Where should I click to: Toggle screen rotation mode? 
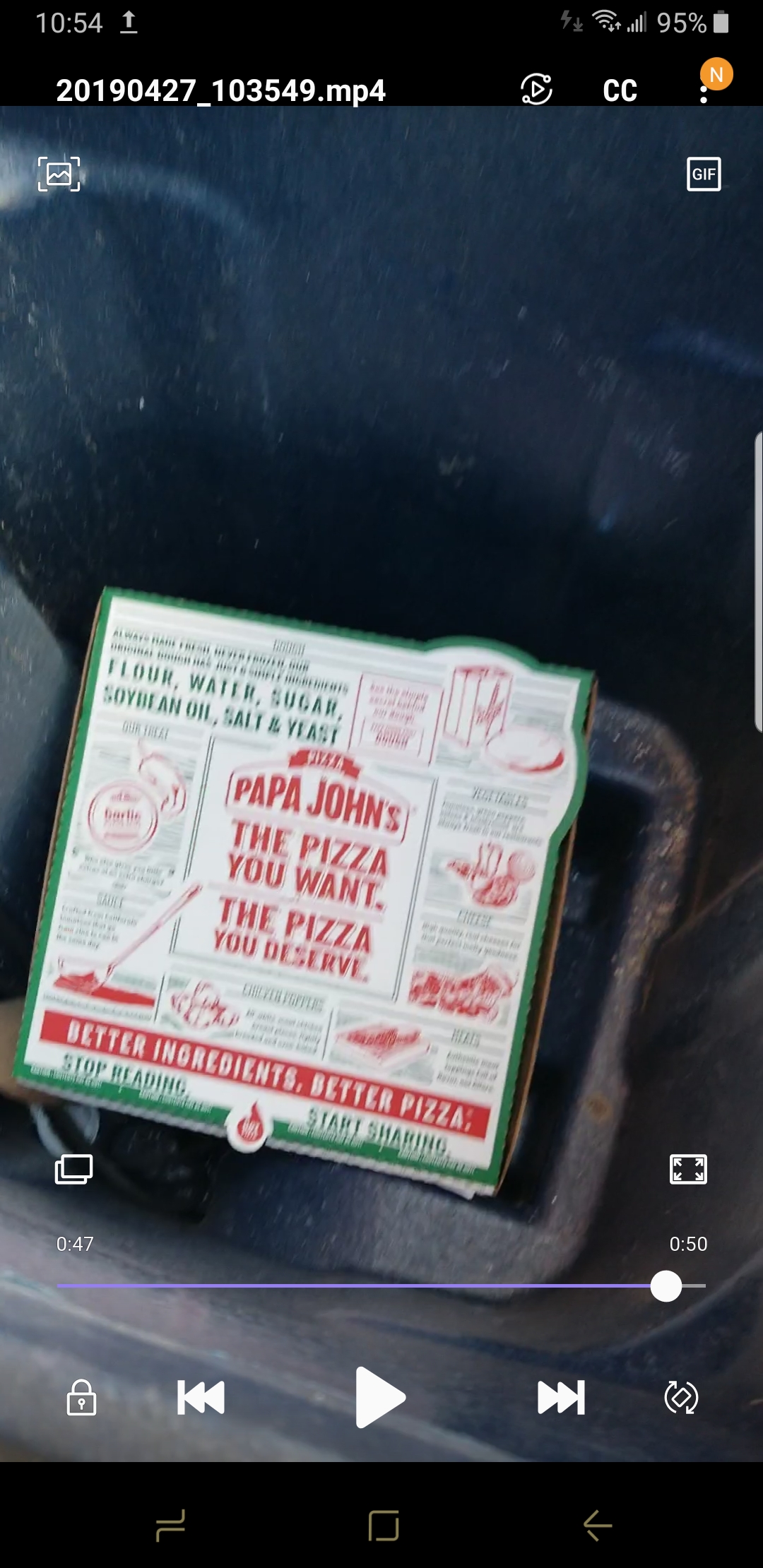pyautogui.click(x=681, y=1397)
